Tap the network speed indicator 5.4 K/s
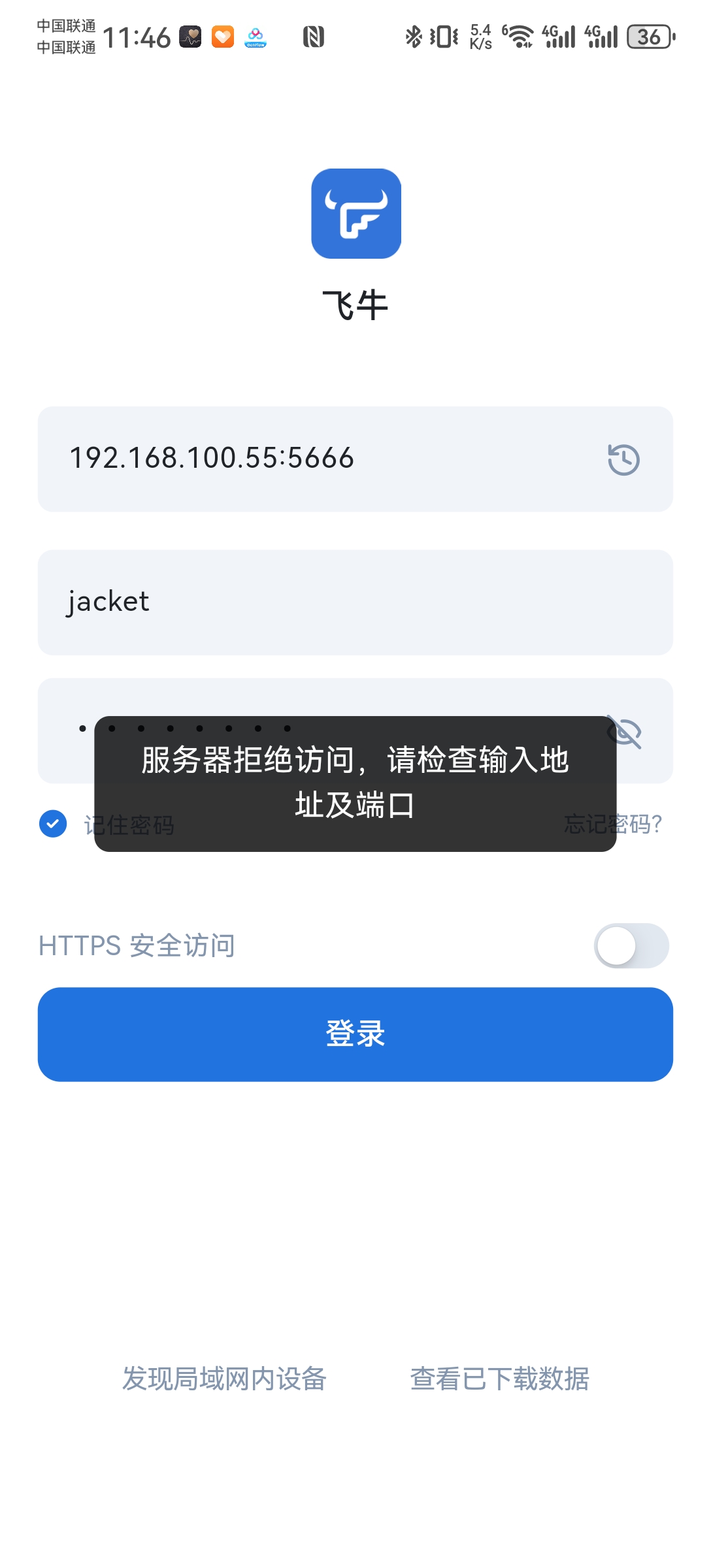Viewport: 711px width, 1568px height. (x=481, y=37)
